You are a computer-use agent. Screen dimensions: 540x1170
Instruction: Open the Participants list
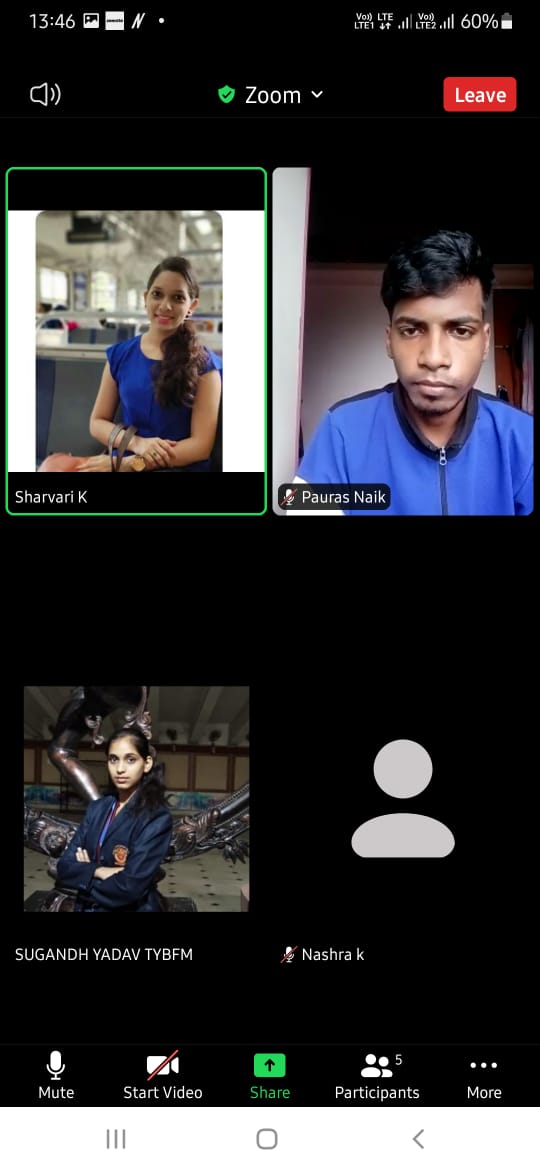[x=377, y=1074]
